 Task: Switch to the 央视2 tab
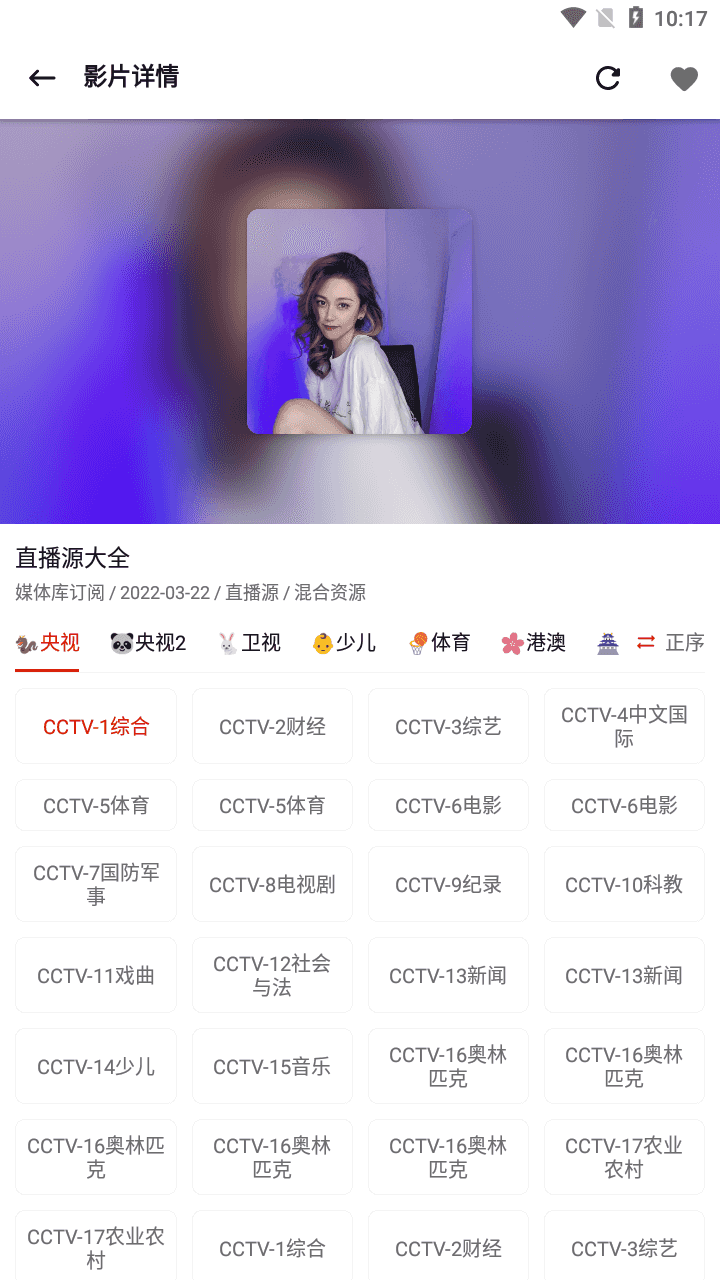click(x=147, y=643)
